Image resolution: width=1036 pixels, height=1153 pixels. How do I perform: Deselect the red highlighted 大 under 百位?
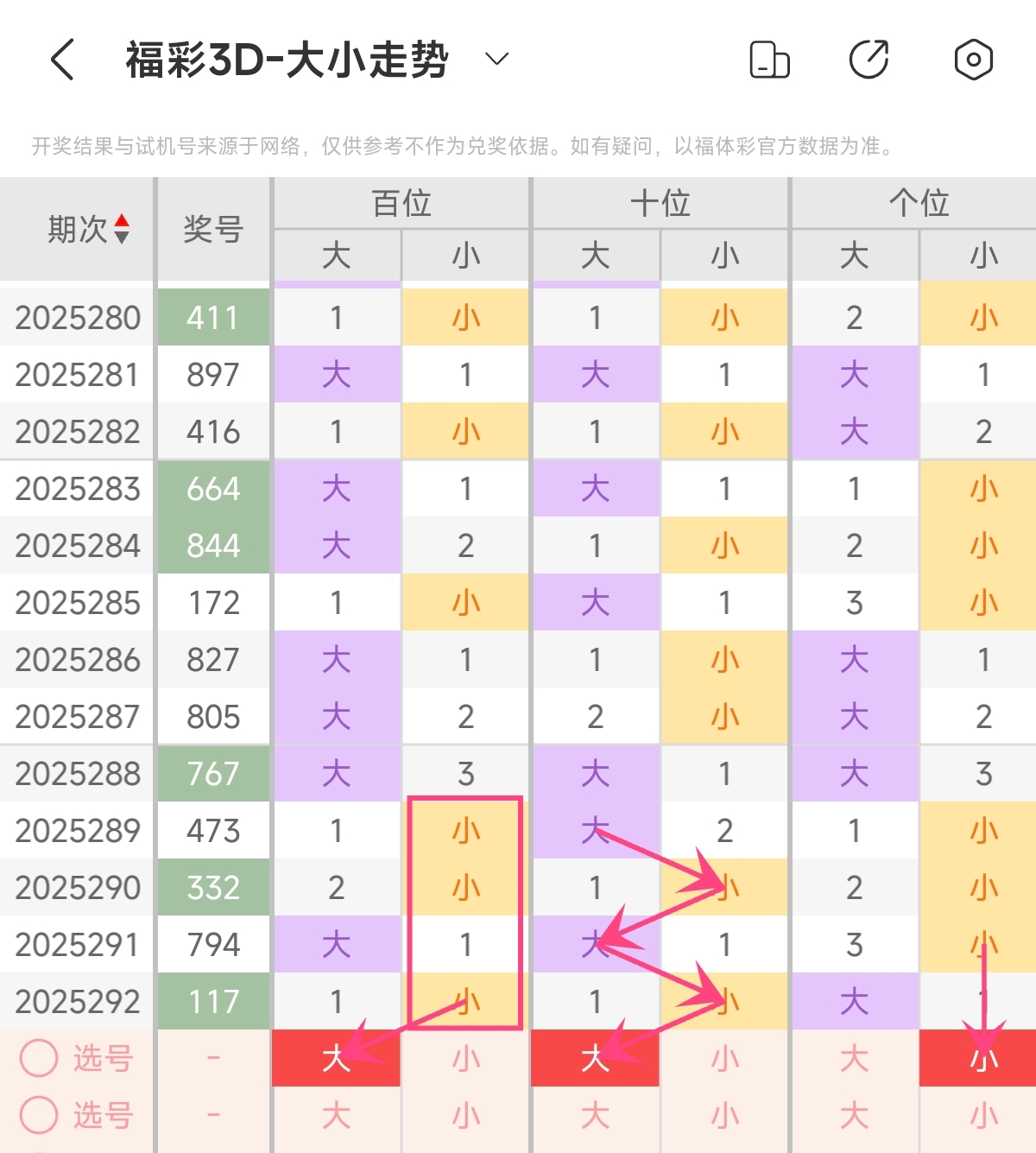tap(336, 1058)
